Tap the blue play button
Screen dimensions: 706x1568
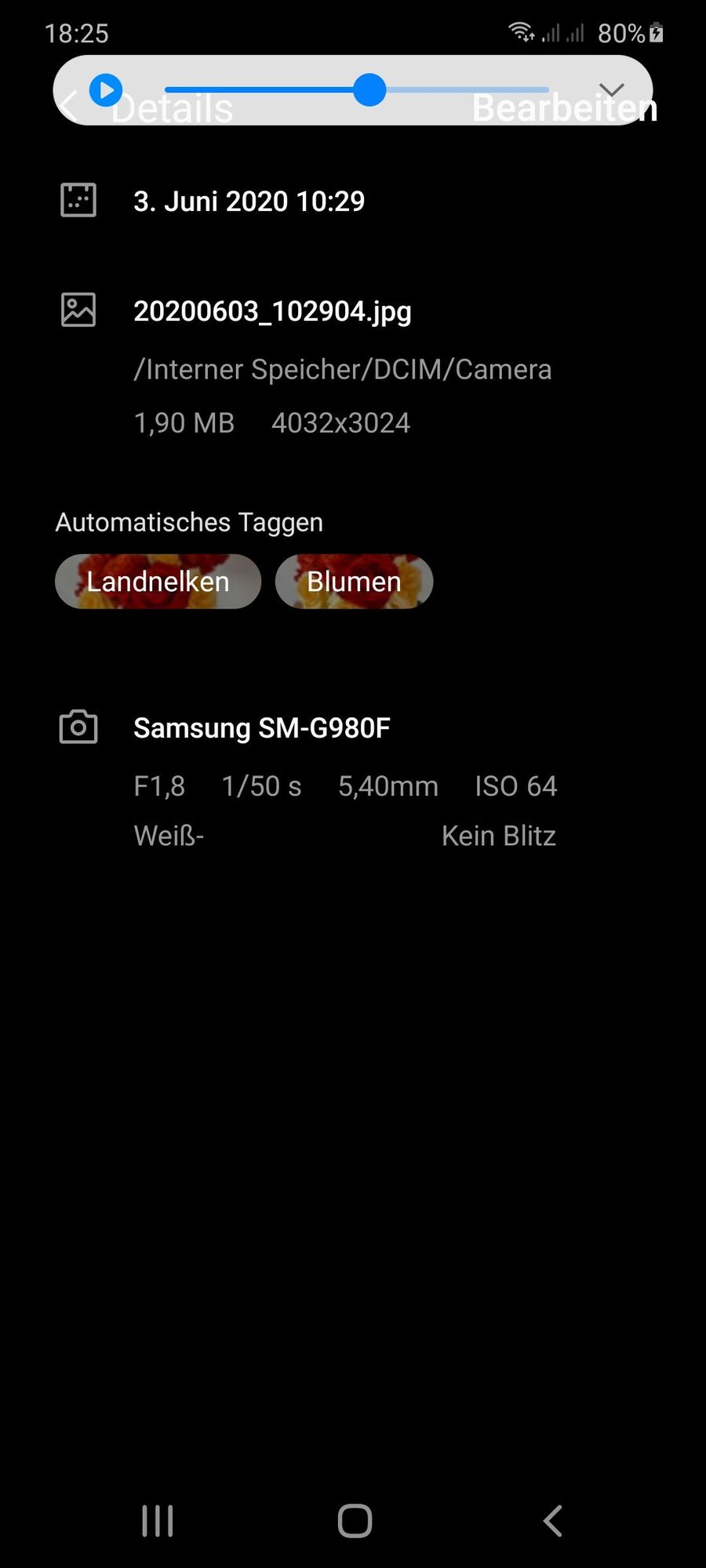pyautogui.click(x=106, y=90)
